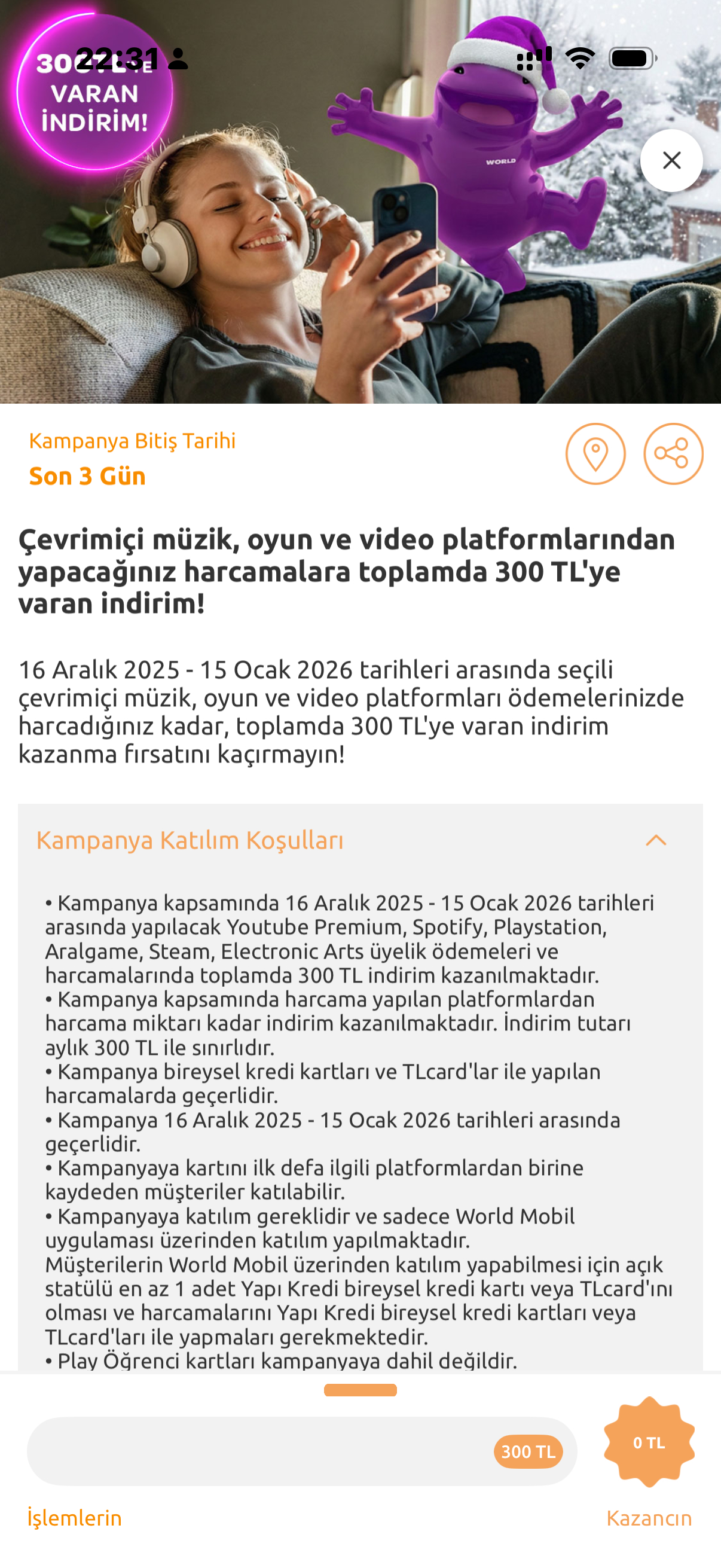Collapse Kampanya Katılım Koşulları section
Viewport: 721px width, 1568px height.
[x=655, y=841]
